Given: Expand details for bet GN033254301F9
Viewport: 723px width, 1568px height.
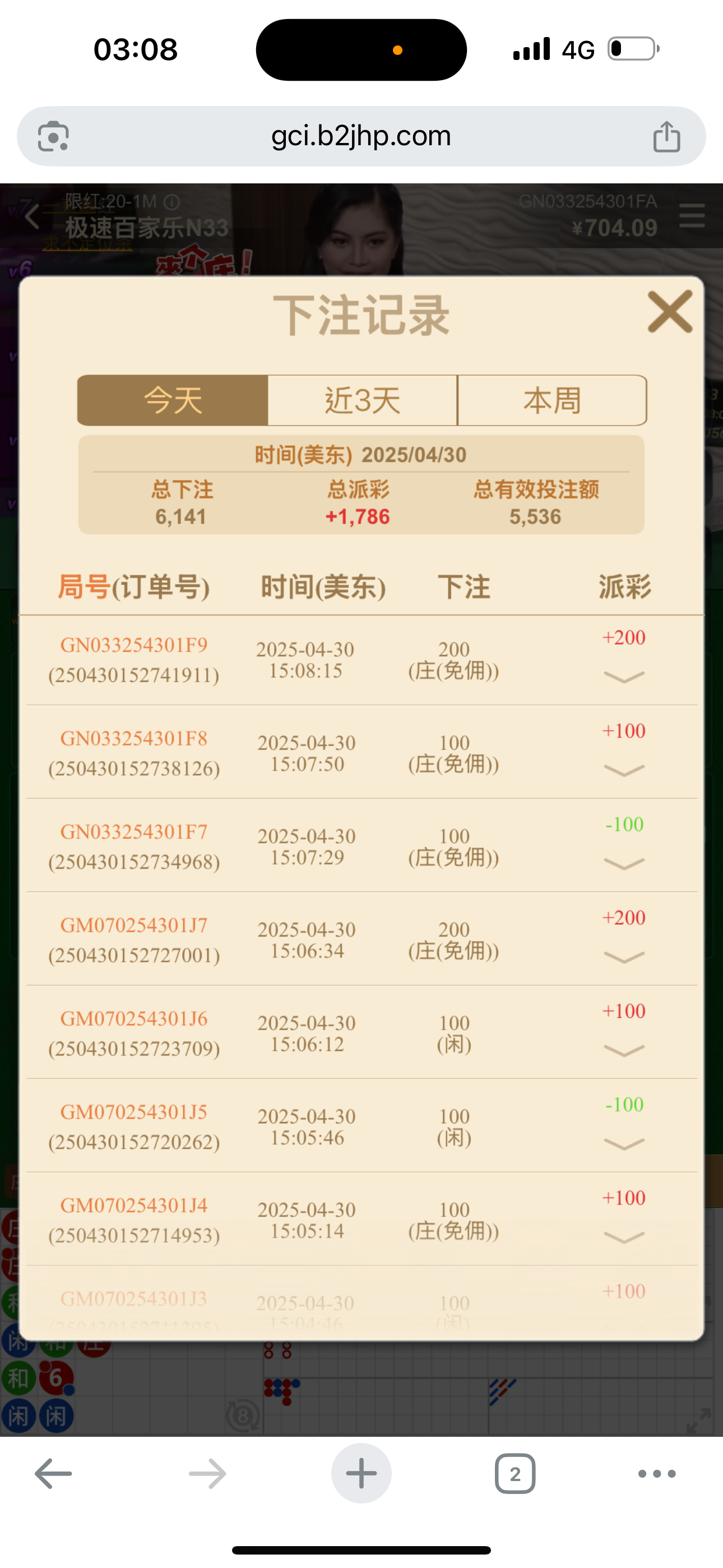Looking at the screenshot, I should (624, 677).
